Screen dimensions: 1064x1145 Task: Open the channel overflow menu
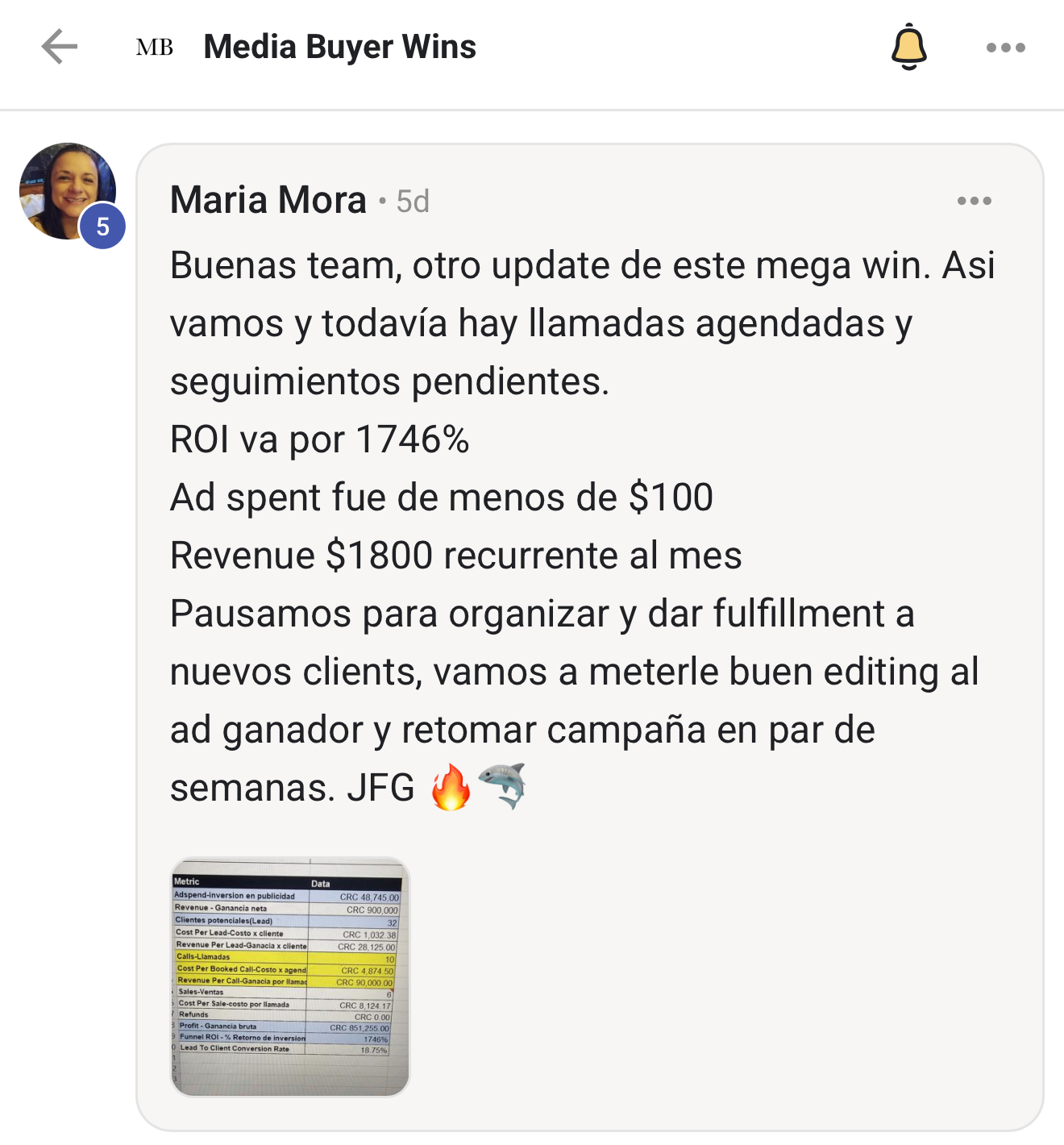tap(1005, 48)
